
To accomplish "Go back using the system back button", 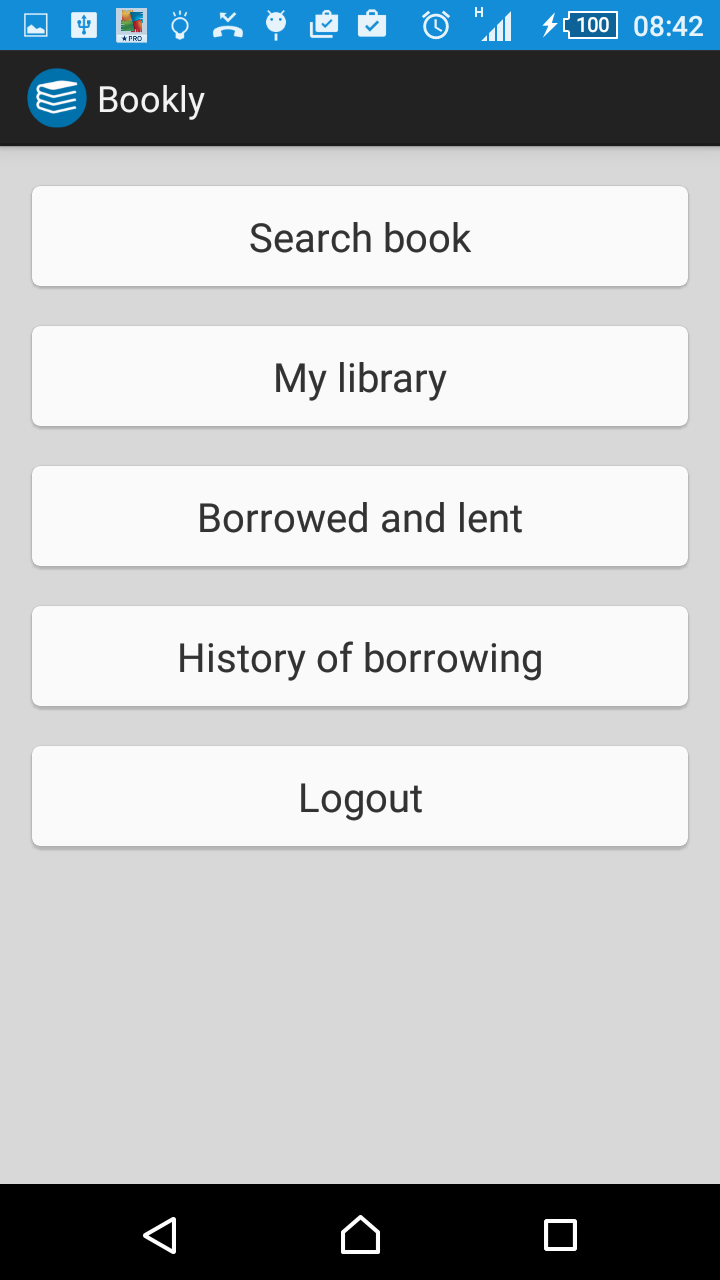I will point(160,1235).
